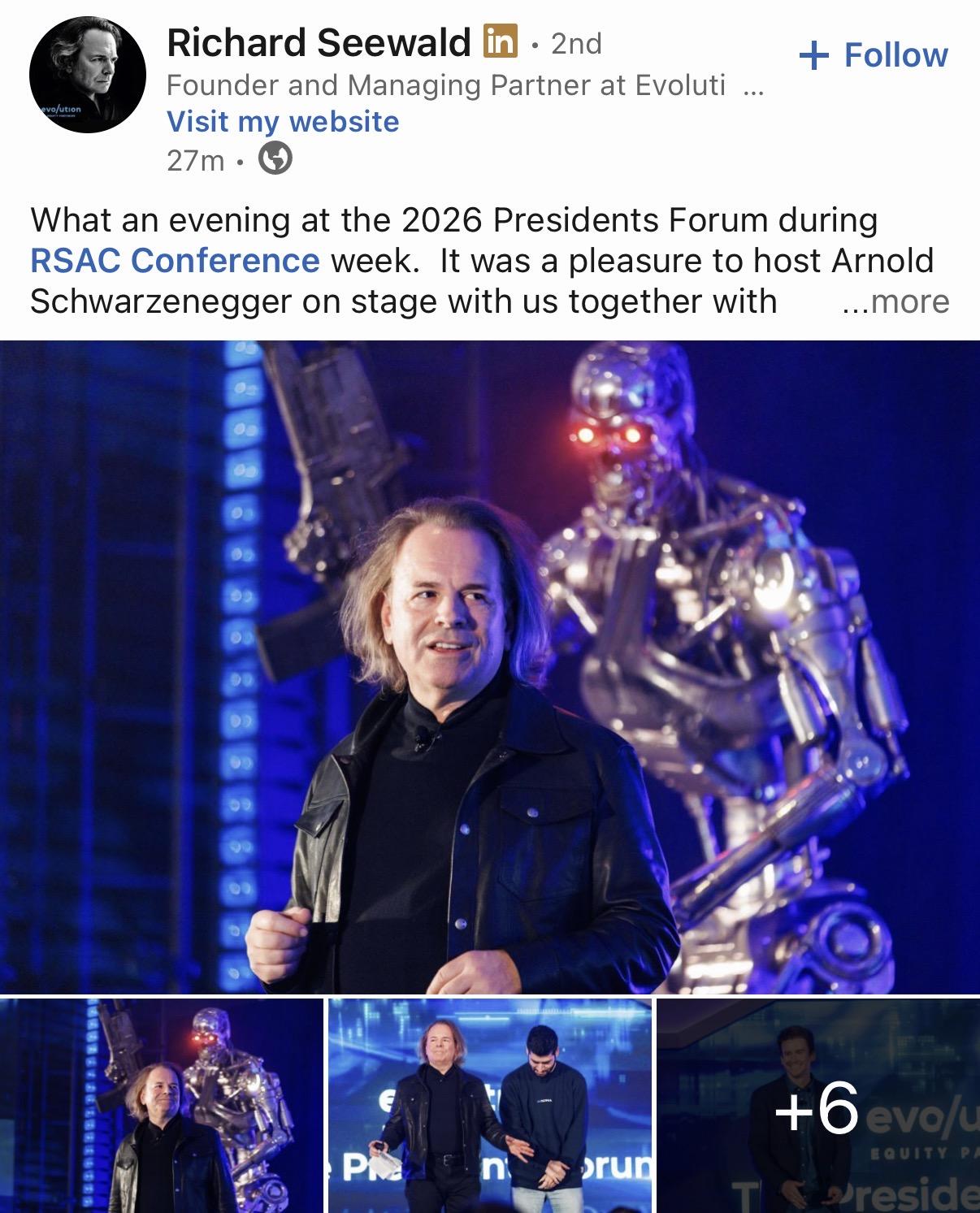View the +6 additional photos

[817, 1105]
